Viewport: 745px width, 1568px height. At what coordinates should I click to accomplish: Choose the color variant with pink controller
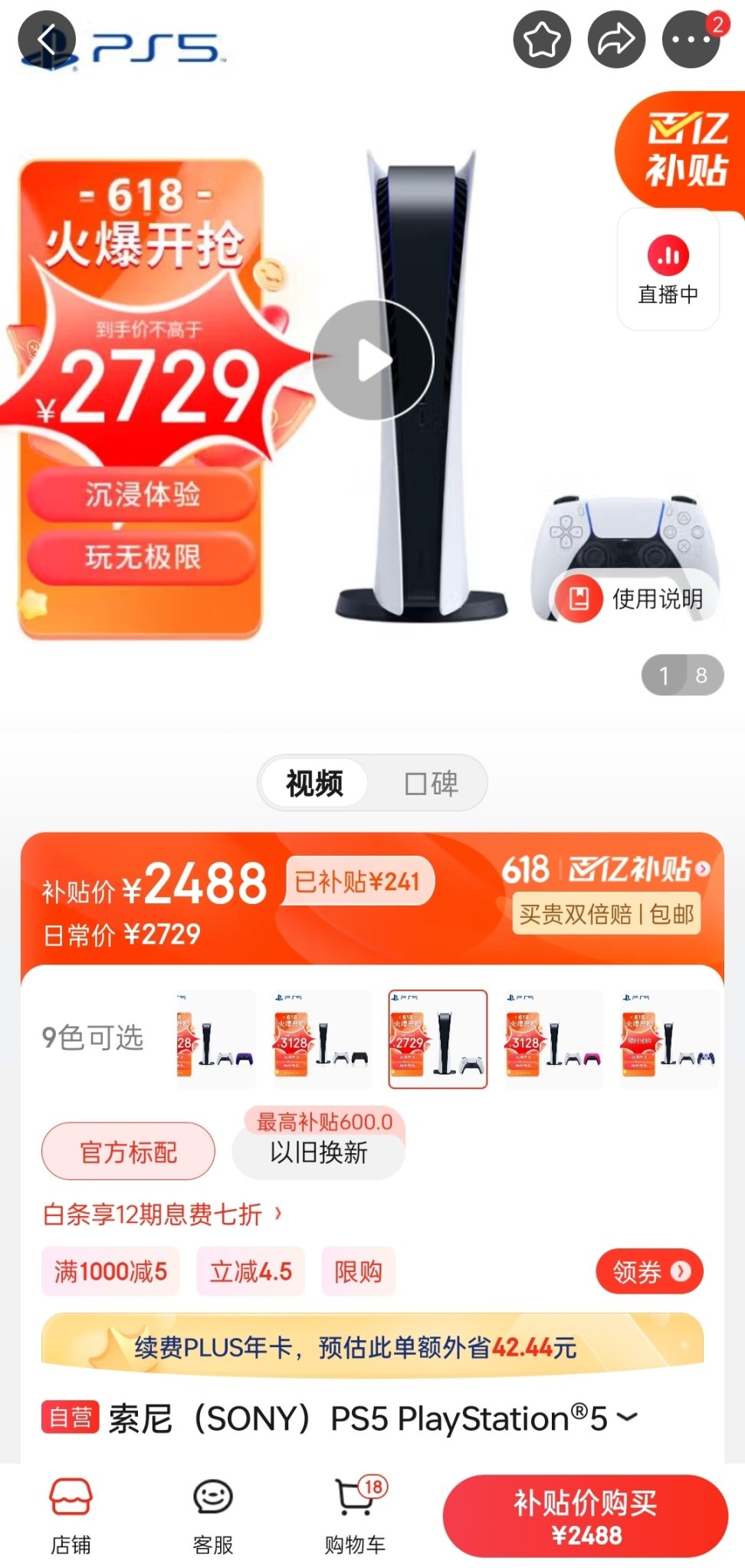[553, 1039]
